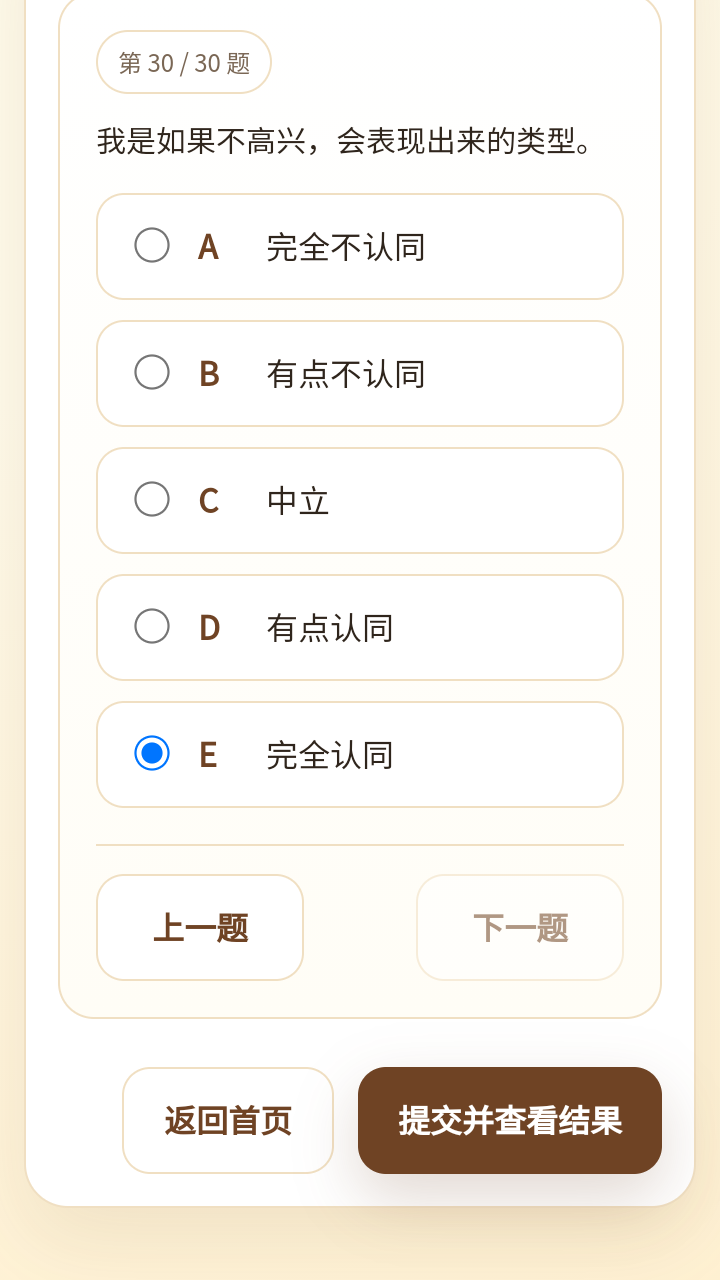Submit answers via 提交并查看结果 button

click(510, 1120)
